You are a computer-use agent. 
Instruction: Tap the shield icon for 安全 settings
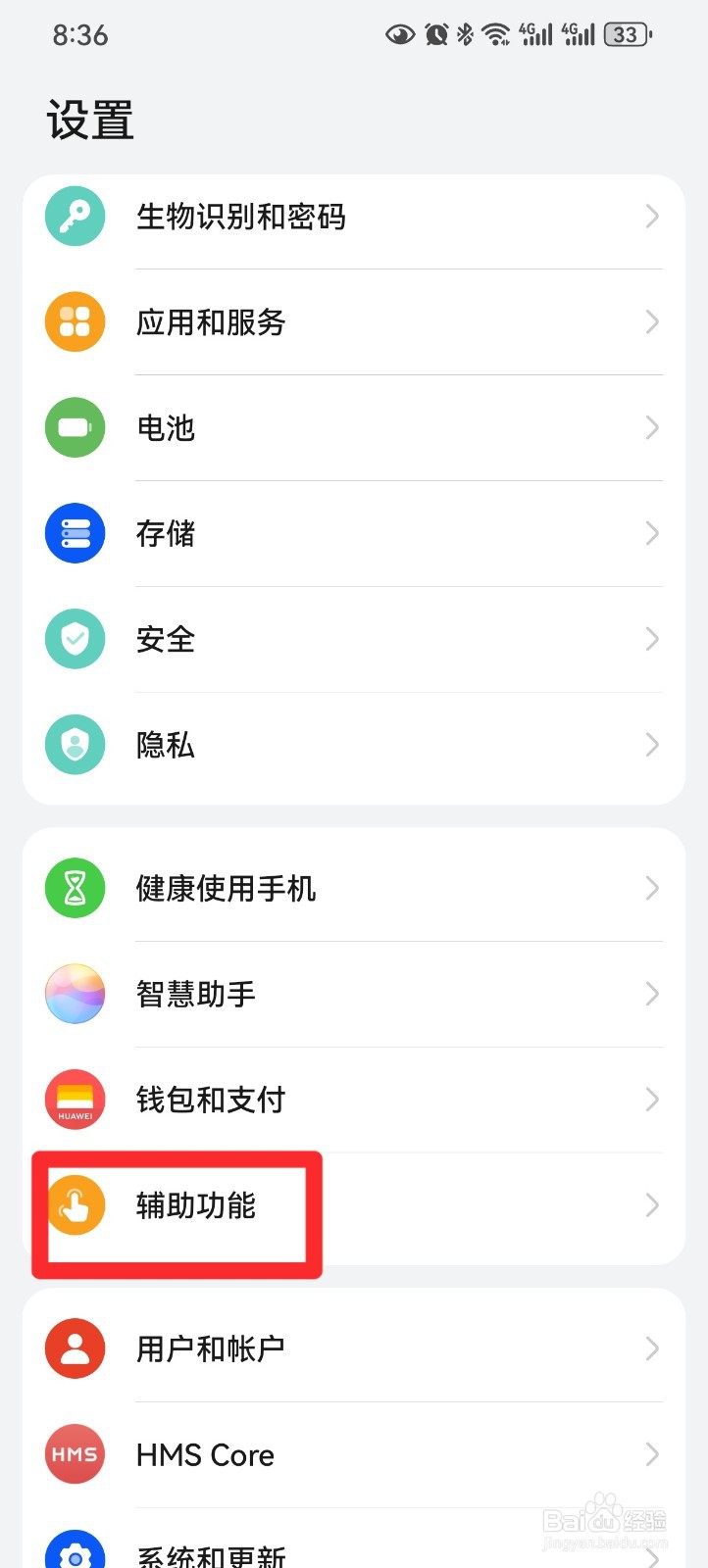75,639
